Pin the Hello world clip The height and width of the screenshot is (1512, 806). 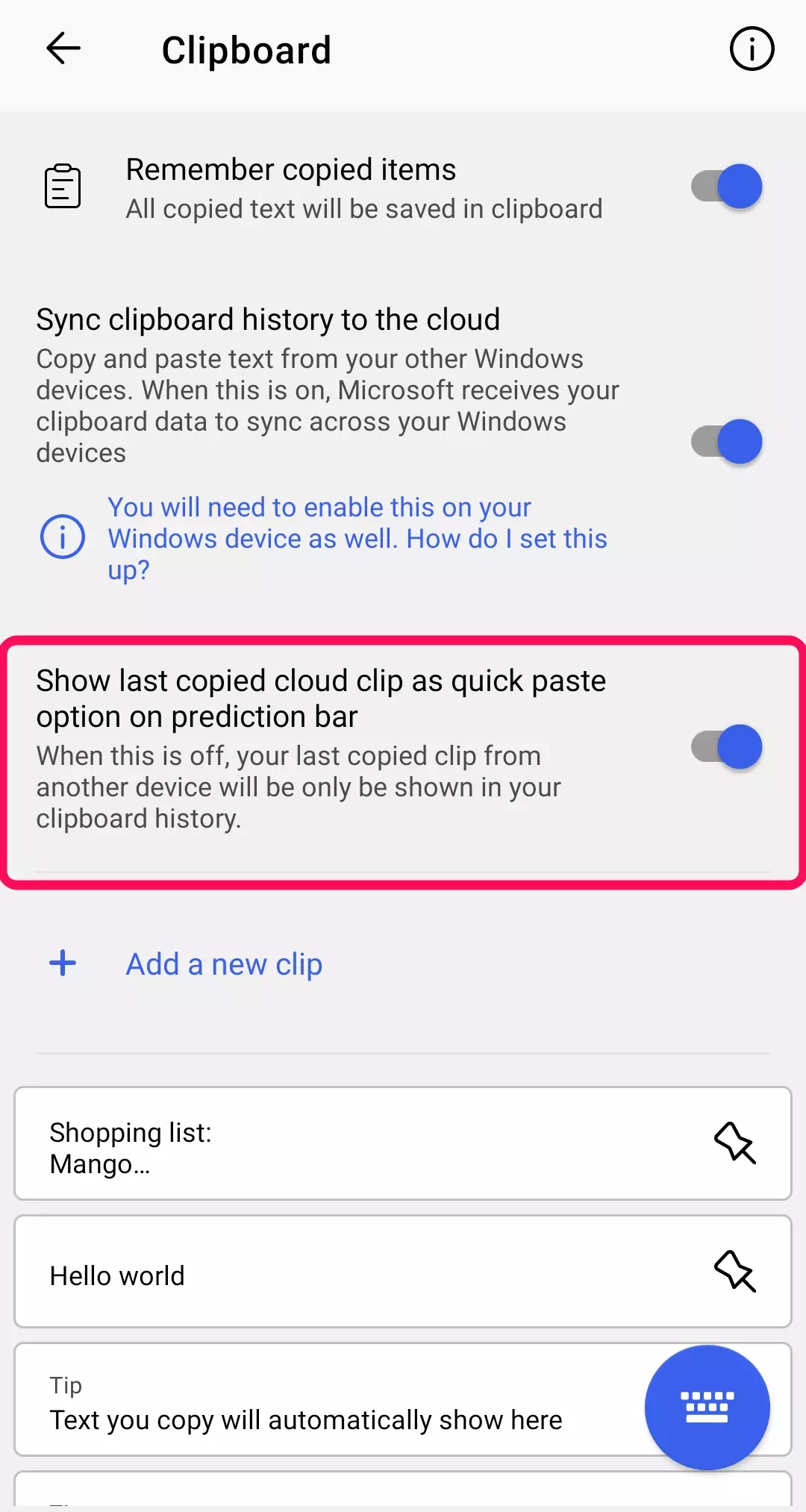tap(735, 1272)
